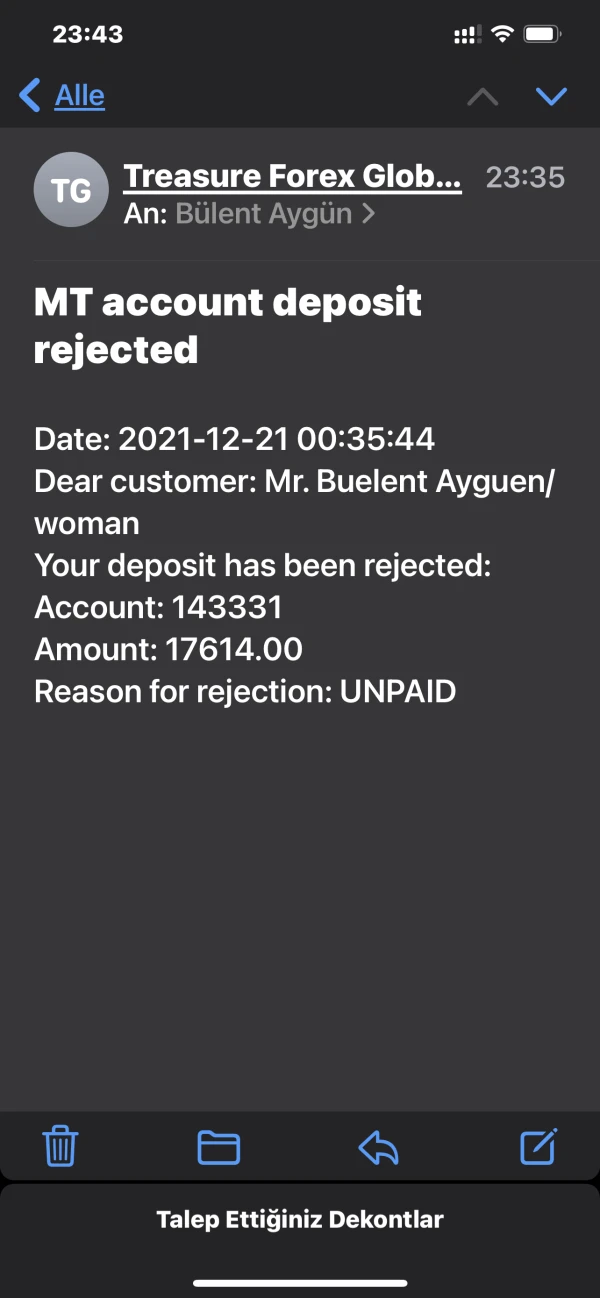The width and height of the screenshot is (600, 1298).
Task: Jump to the next email with down arrow
Action: [551, 96]
